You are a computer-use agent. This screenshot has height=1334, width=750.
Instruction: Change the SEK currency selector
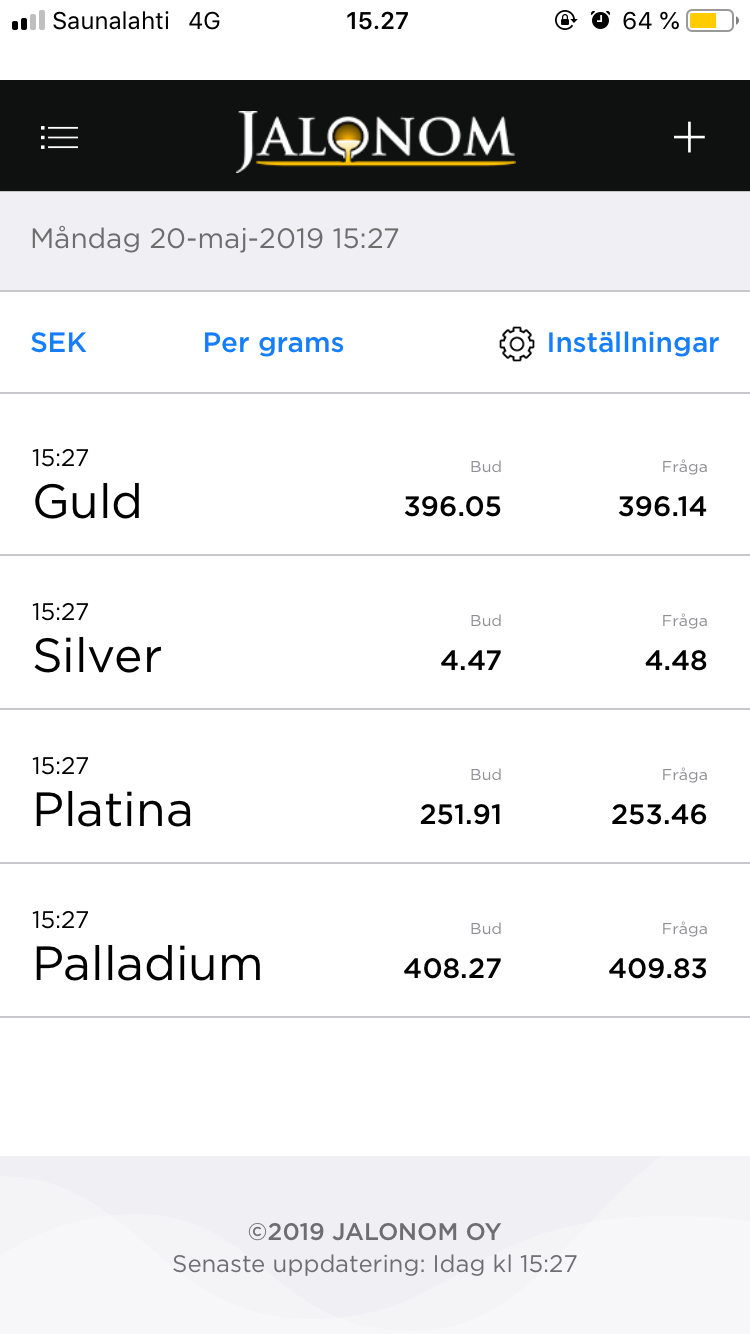coord(59,343)
